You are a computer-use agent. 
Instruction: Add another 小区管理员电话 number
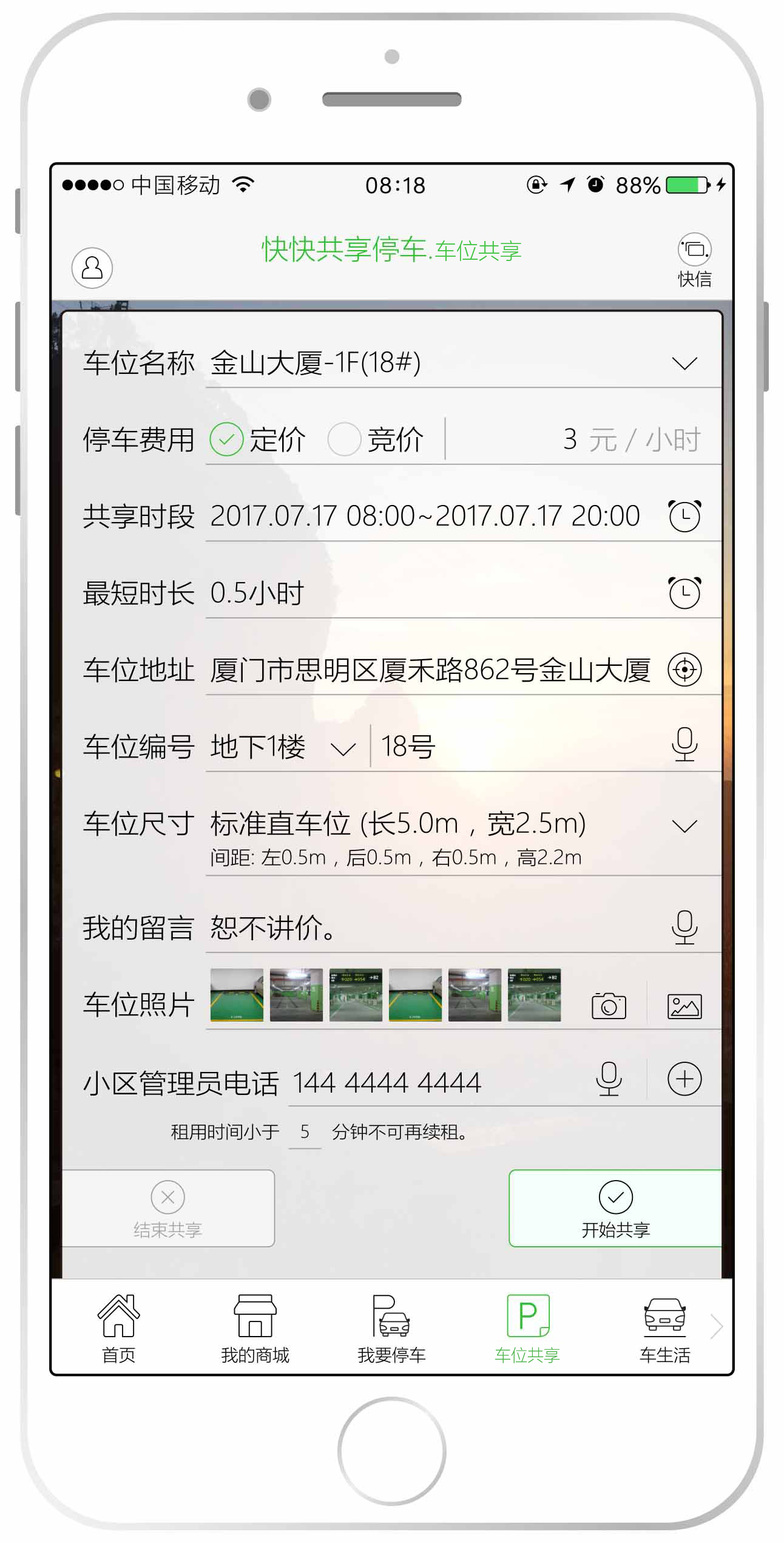[x=684, y=1079]
